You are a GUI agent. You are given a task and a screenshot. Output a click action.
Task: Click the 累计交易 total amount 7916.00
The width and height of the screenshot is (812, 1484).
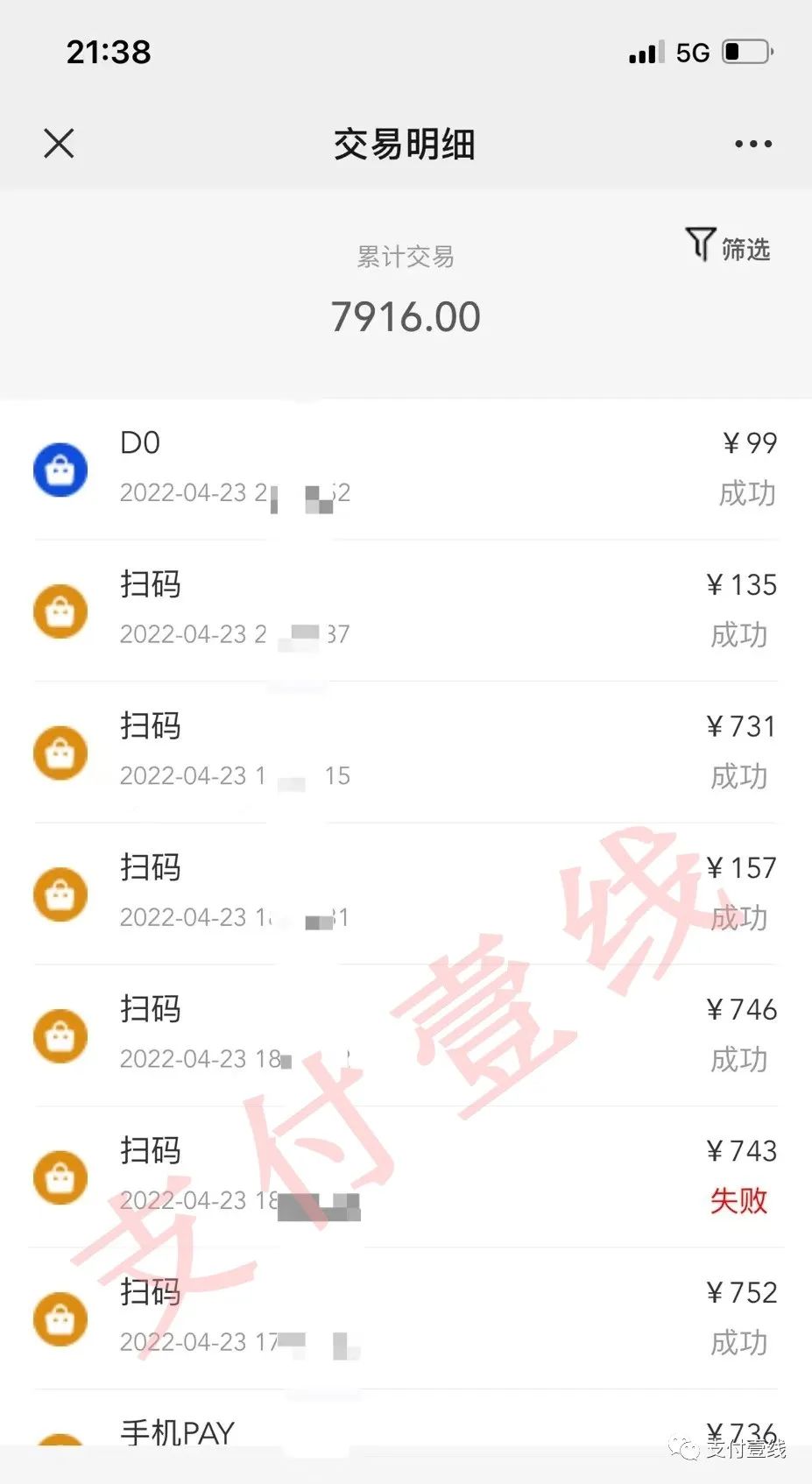pyautogui.click(x=406, y=315)
